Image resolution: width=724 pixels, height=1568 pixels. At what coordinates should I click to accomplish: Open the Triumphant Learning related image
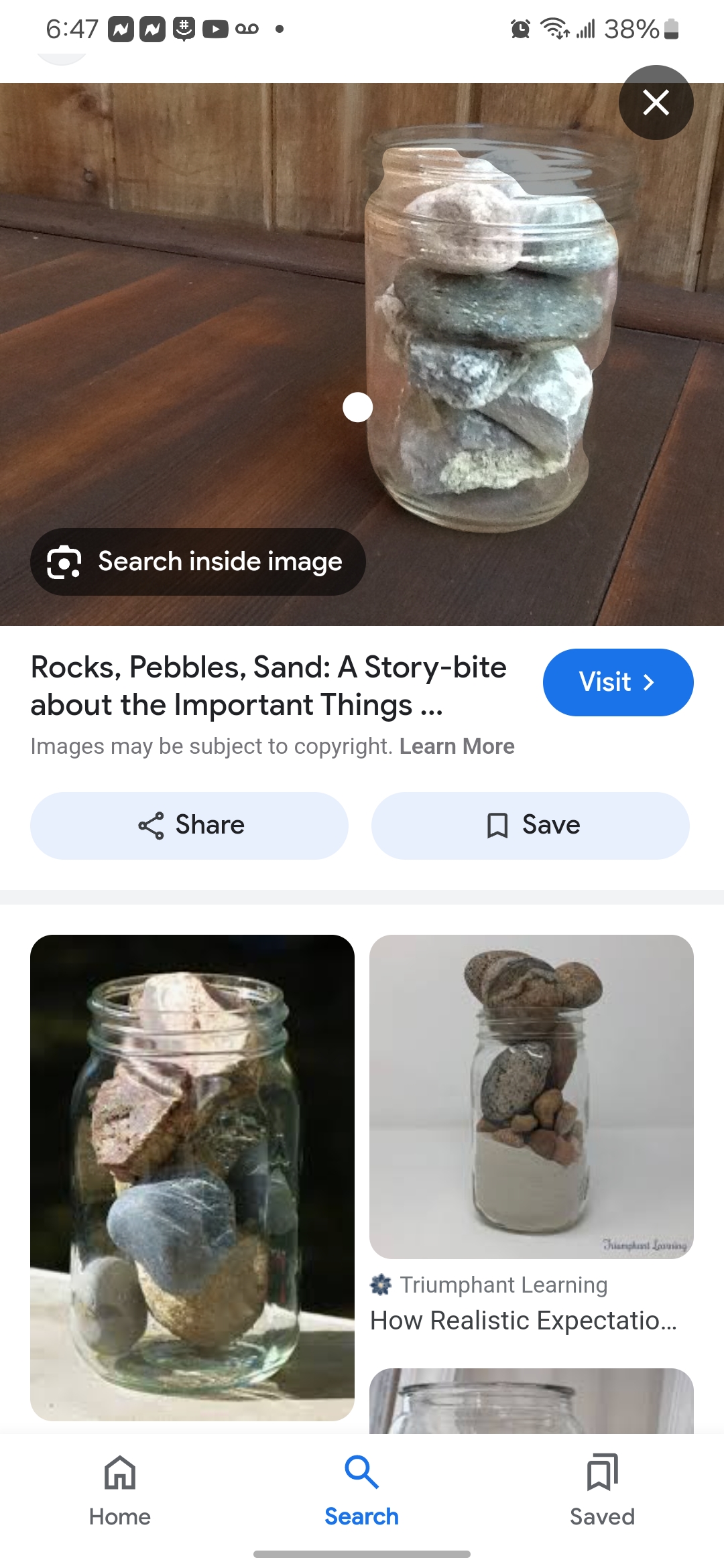531,1096
